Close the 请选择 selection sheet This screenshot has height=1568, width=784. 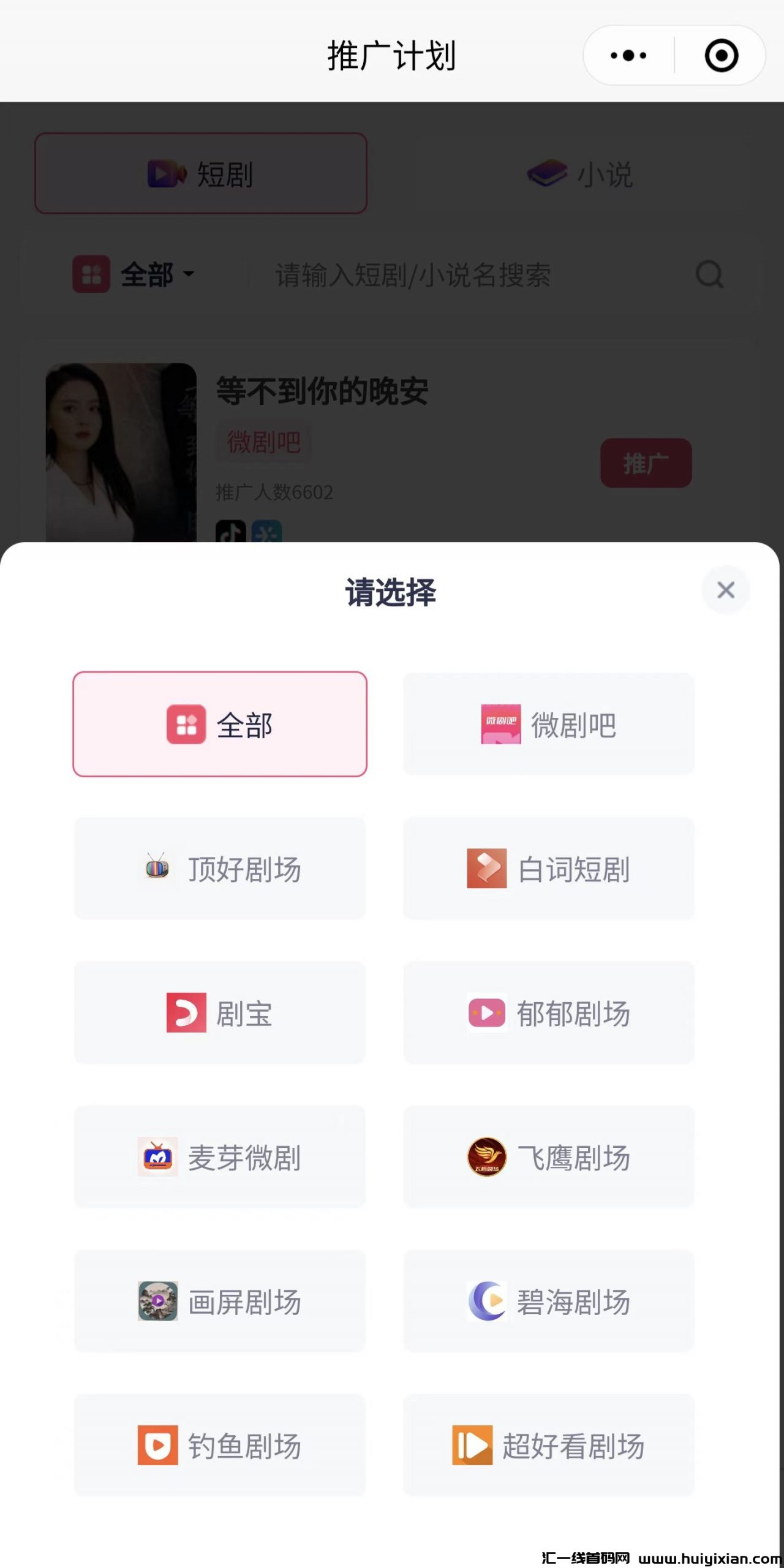point(726,590)
